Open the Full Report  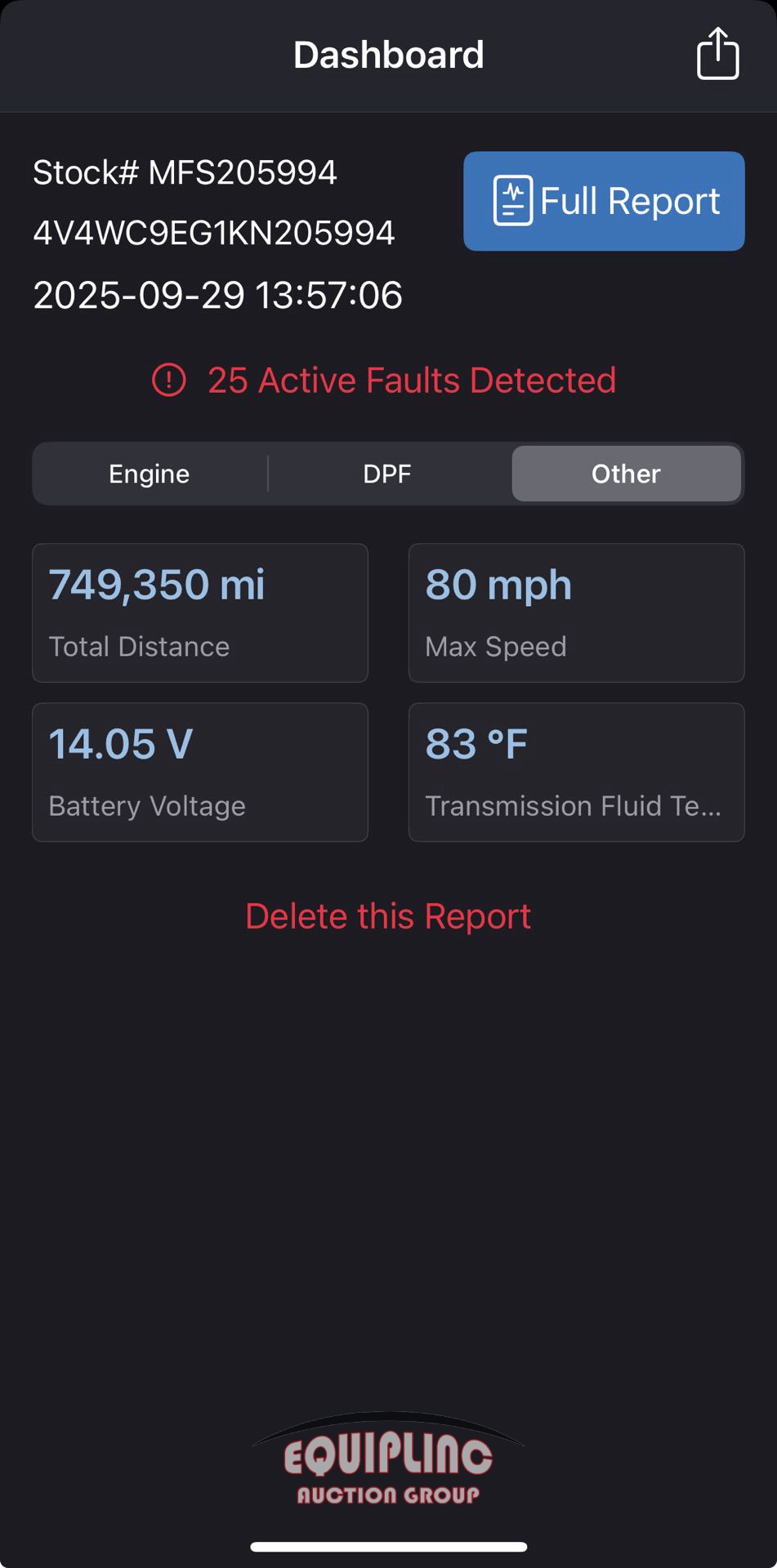tap(604, 201)
